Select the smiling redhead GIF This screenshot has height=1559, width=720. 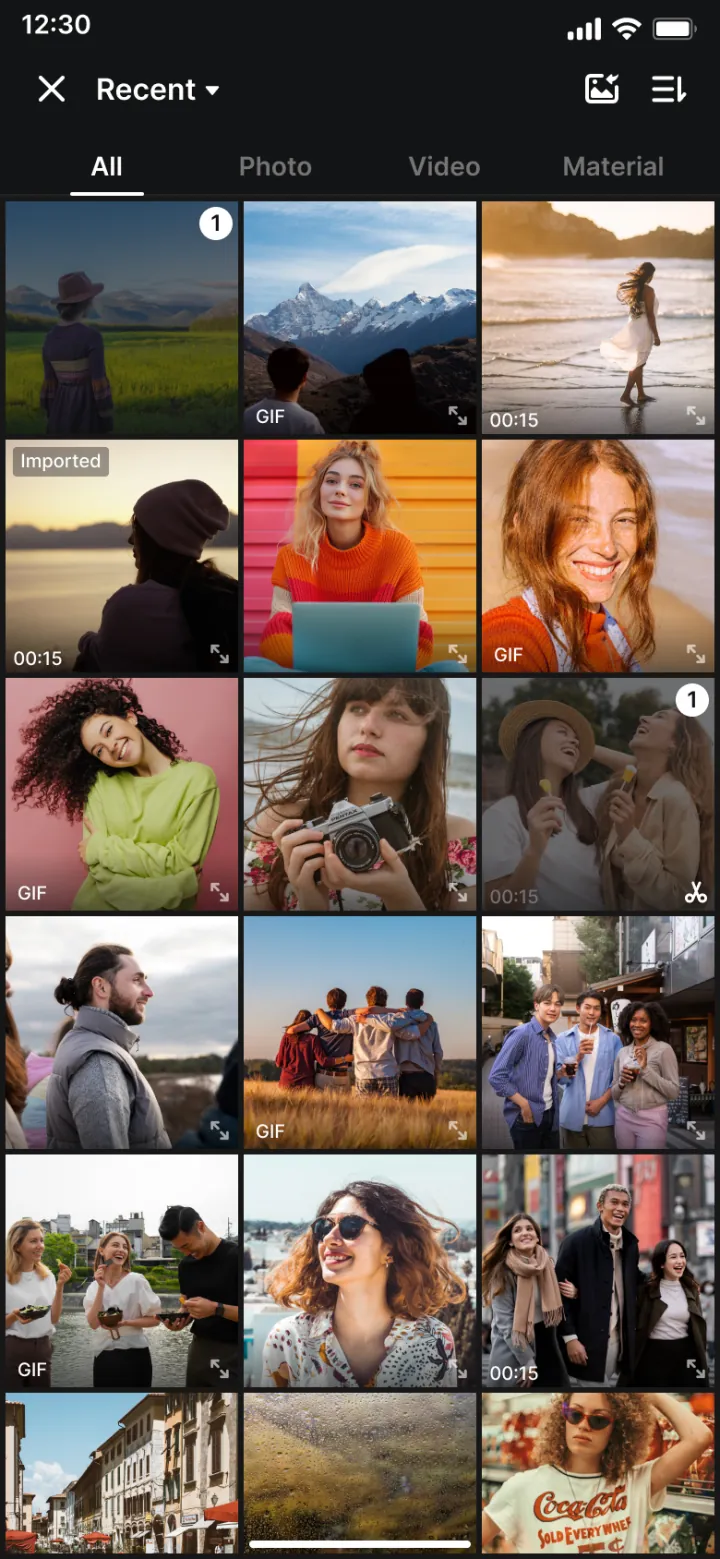pyautogui.click(x=598, y=556)
